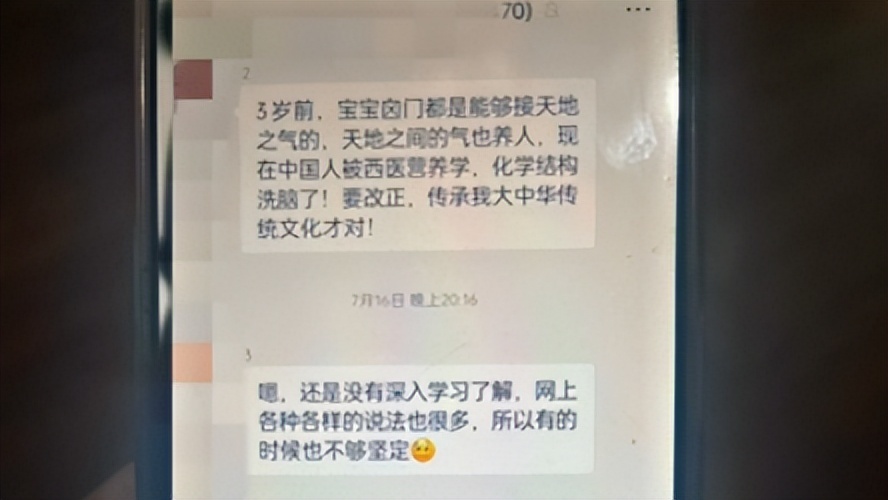The height and width of the screenshot is (500, 888).
Task: Open the chat's three-dot overflow menu
Action: [638, 9]
